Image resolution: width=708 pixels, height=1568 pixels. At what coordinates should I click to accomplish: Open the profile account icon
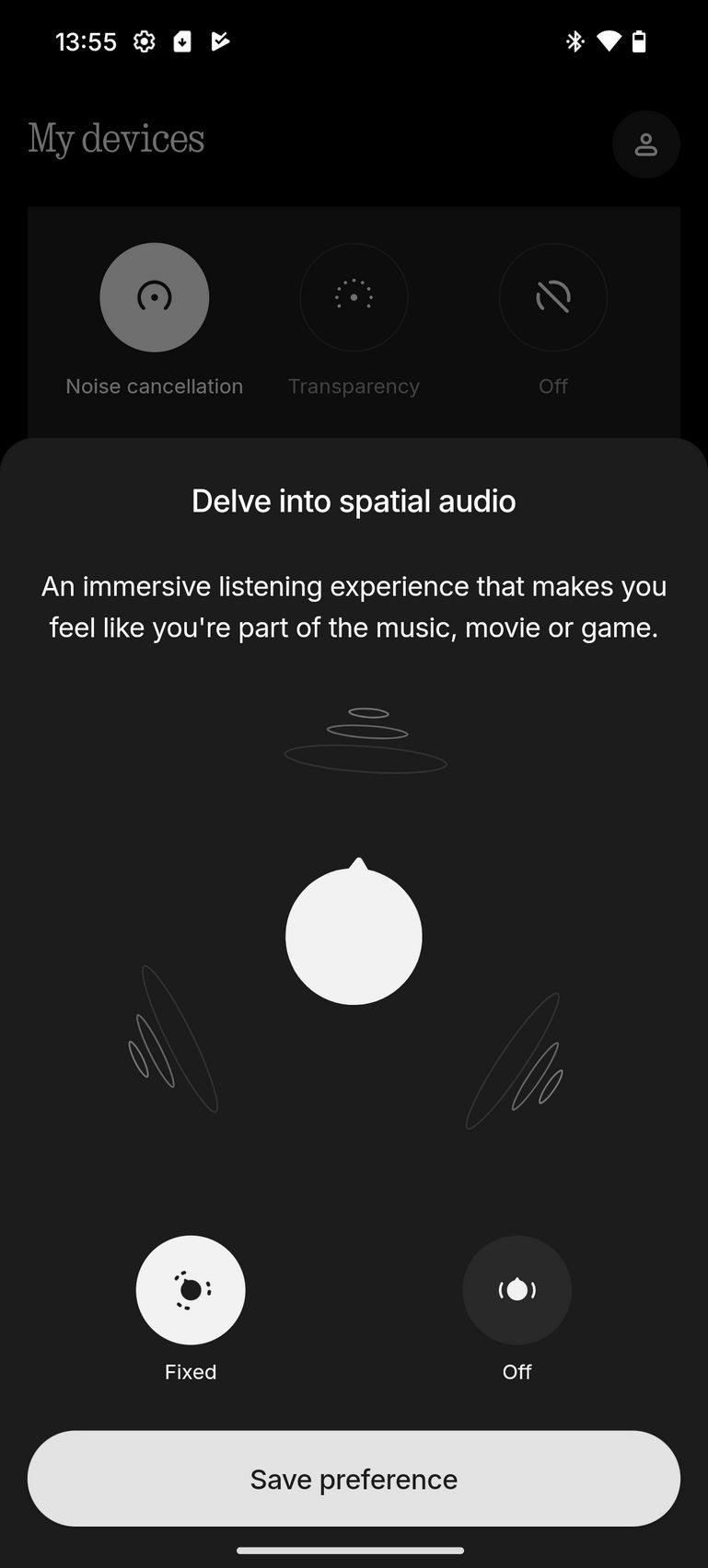pyautogui.click(x=646, y=144)
